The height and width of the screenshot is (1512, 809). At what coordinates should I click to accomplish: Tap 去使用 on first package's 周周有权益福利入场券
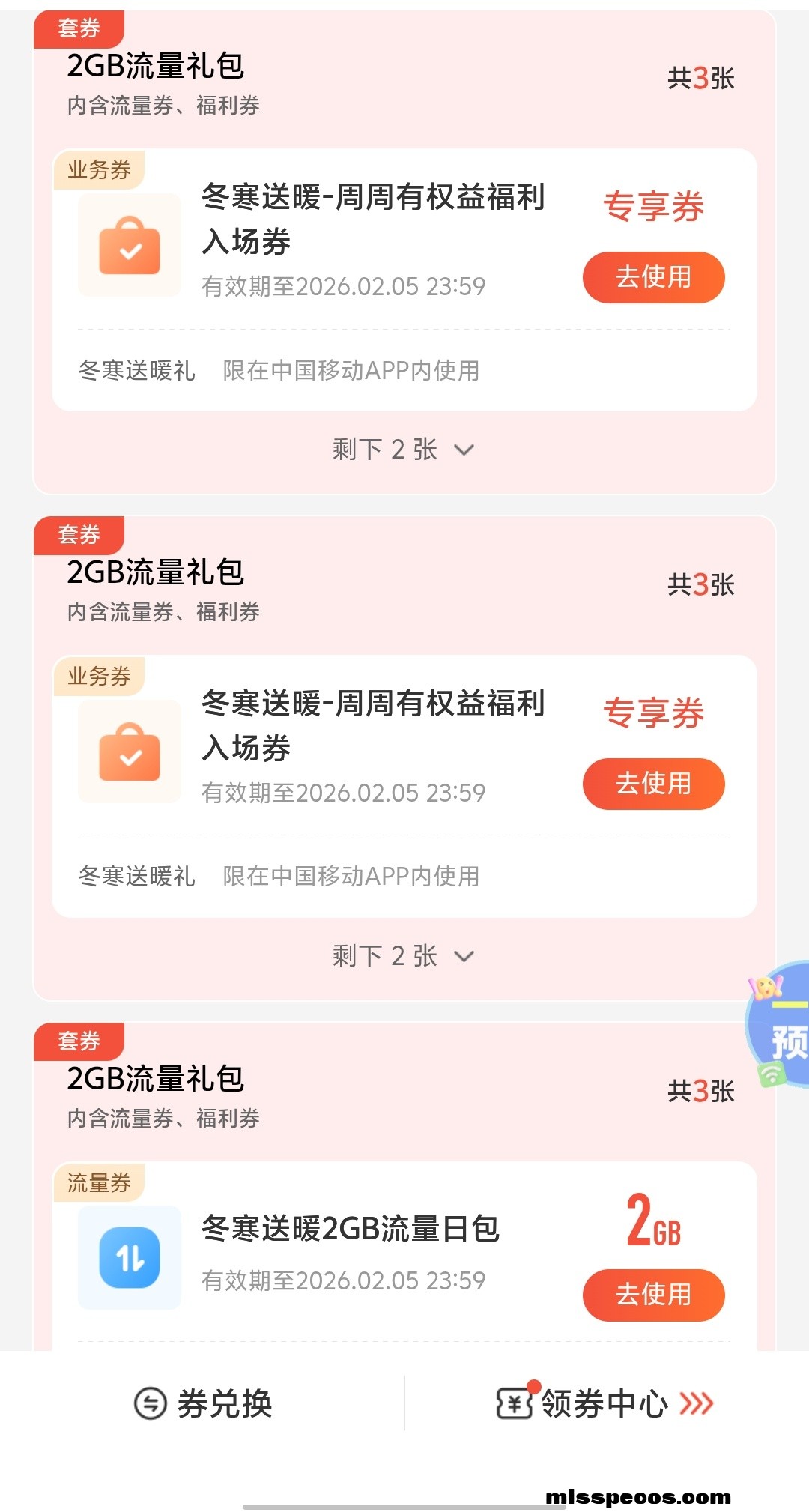[653, 277]
